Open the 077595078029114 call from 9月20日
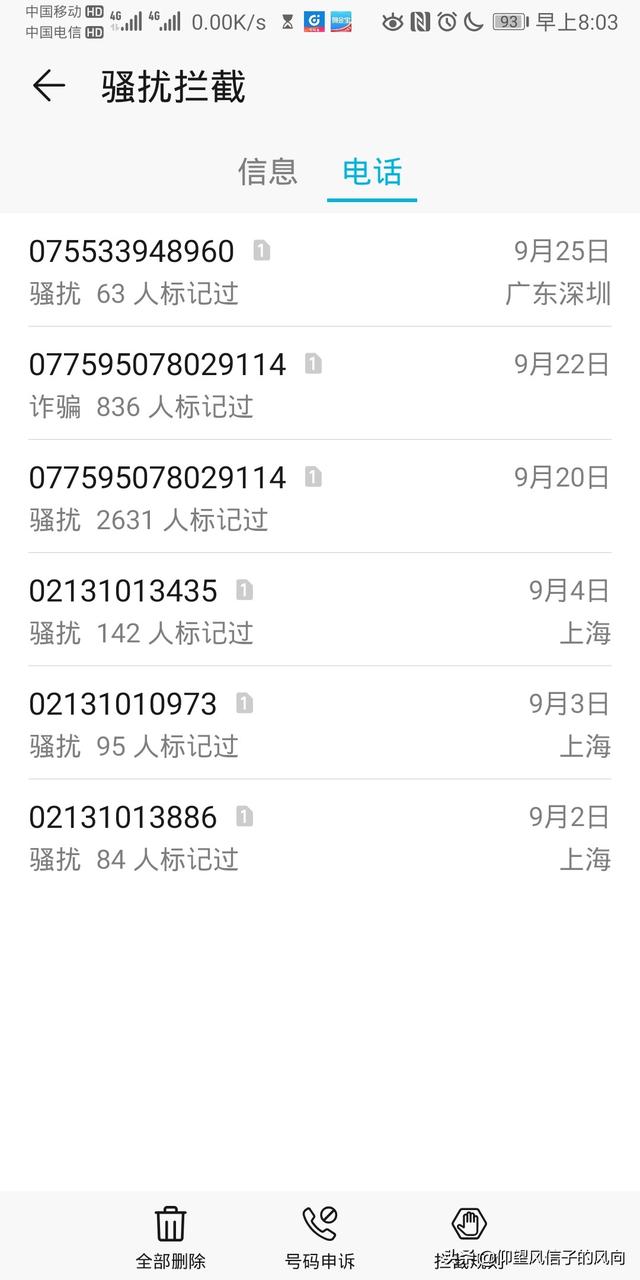The height and width of the screenshot is (1280, 640). (320, 496)
